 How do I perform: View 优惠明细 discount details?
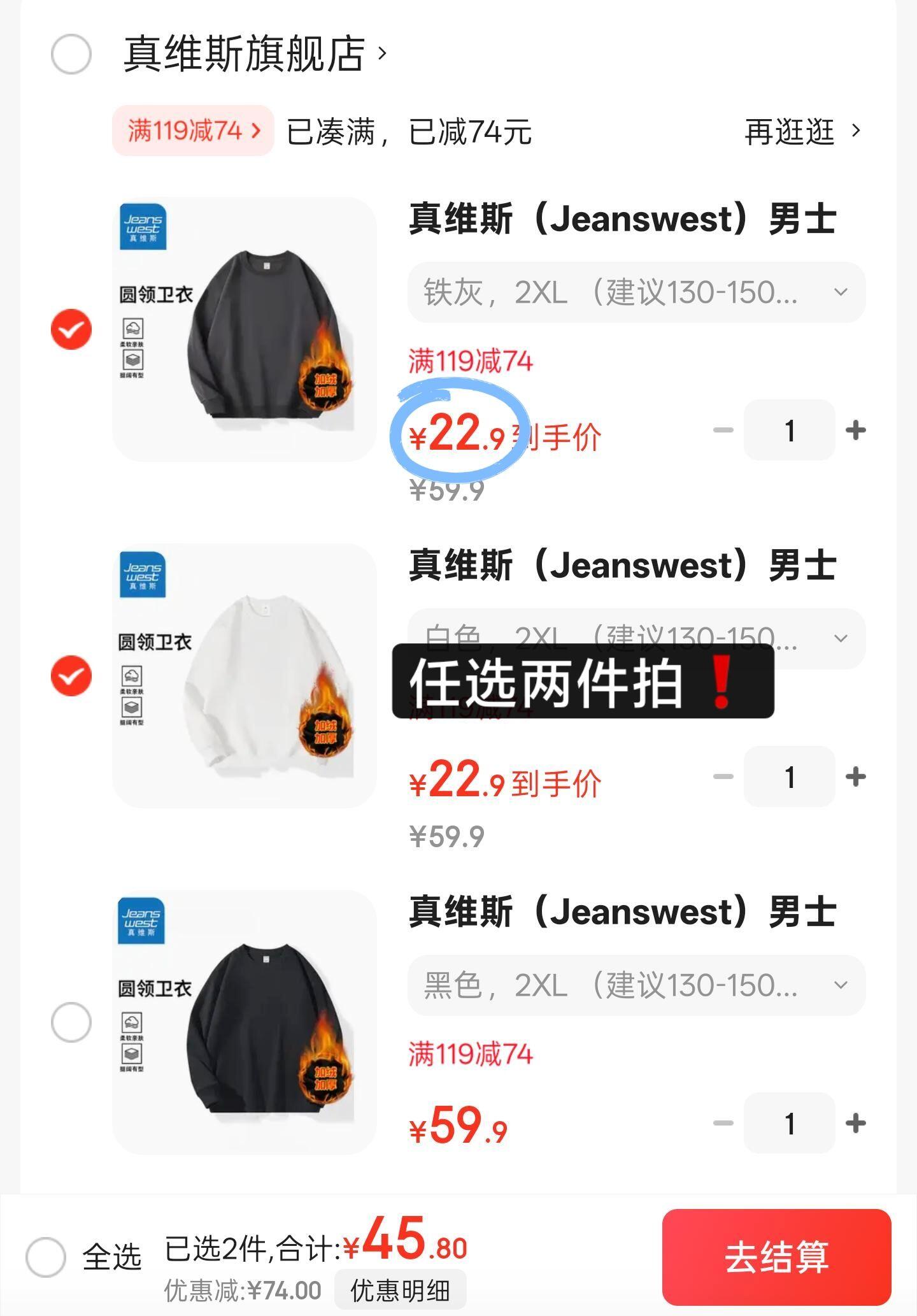[x=400, y=1291]
